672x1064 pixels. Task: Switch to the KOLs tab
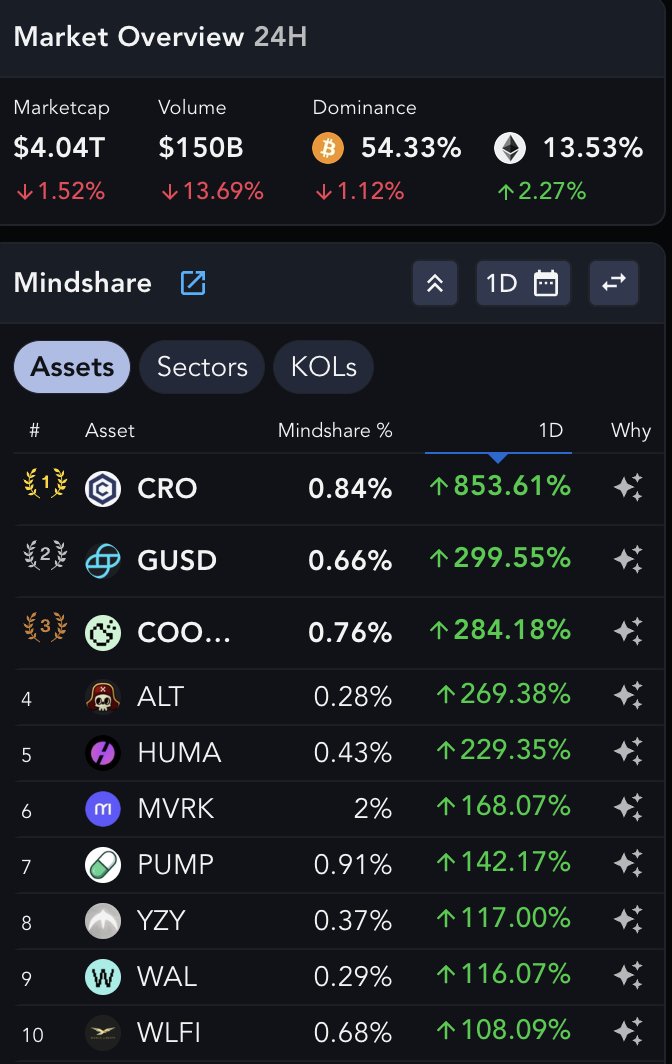[323, 367]
